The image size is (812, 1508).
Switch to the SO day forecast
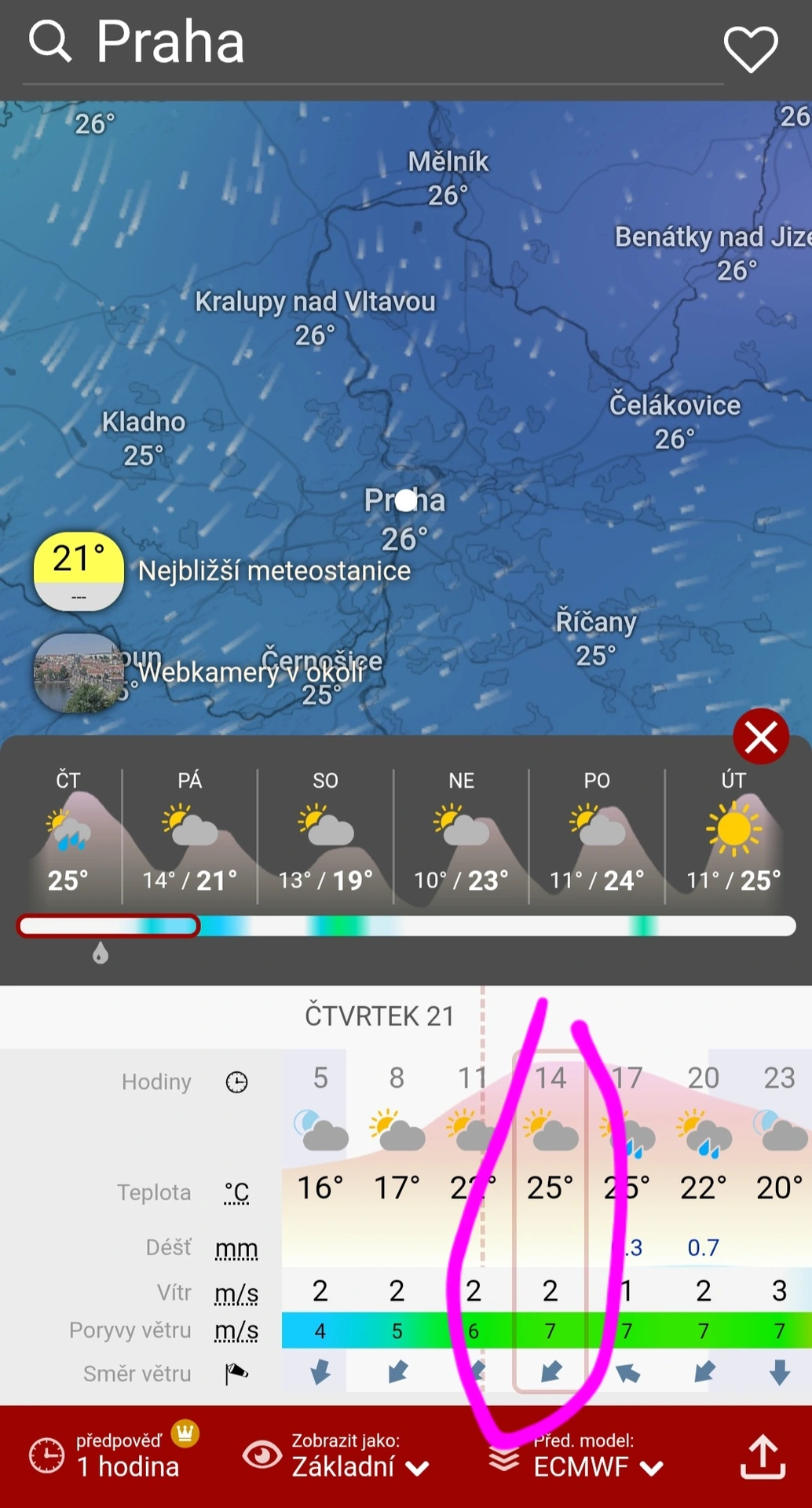(326, 837)
